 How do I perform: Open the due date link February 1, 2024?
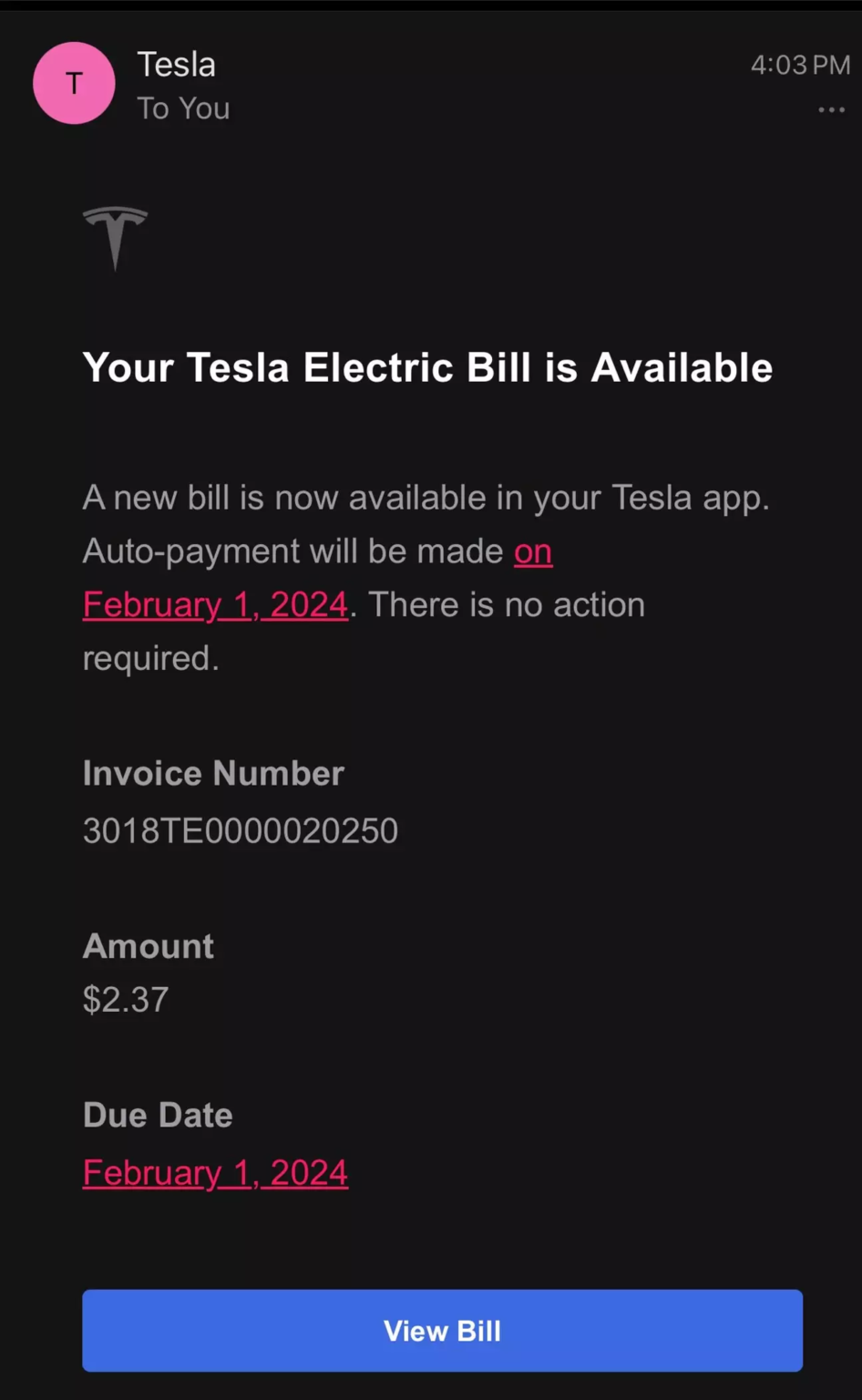[215, 1173]
